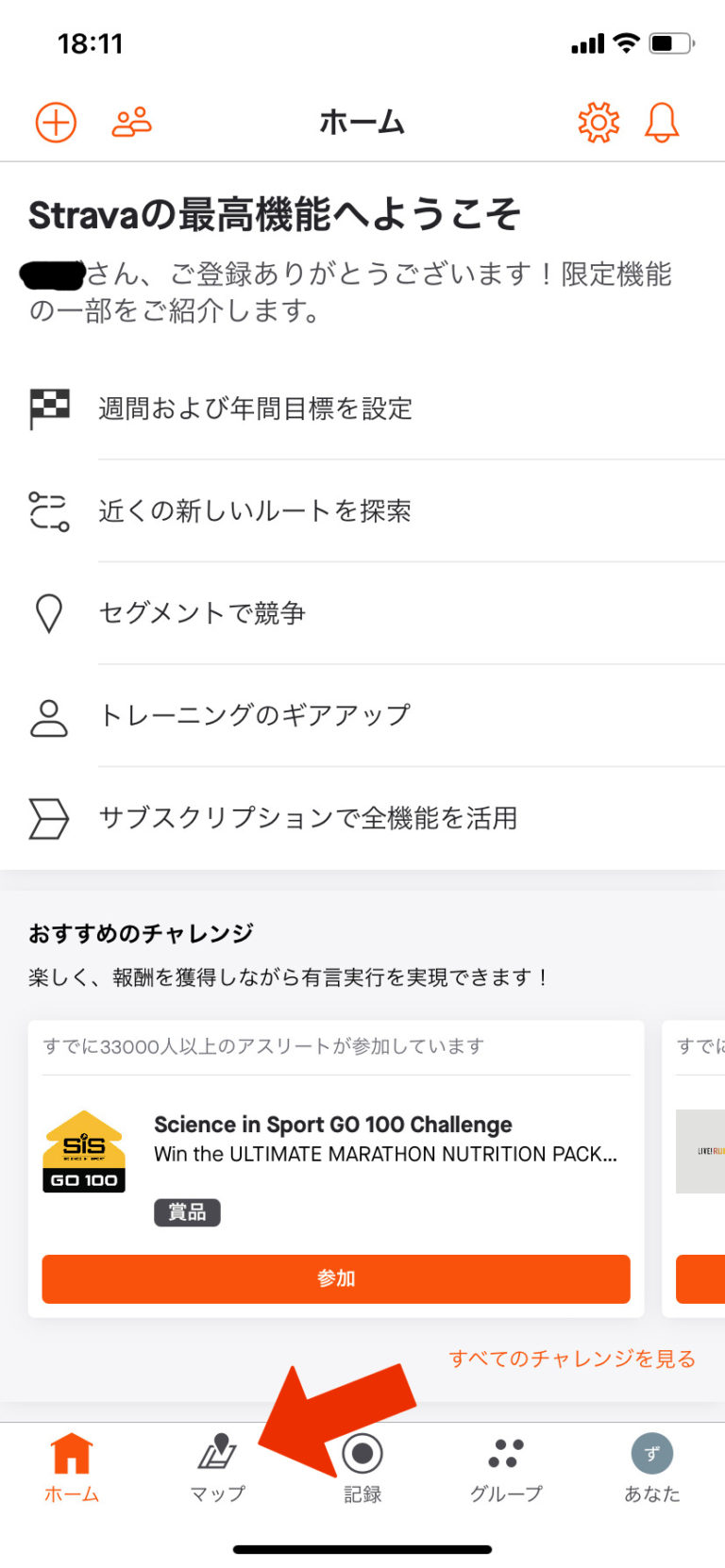Tap the Science in Sport GO 100 logo
The width and height of the screenshot is (725, 1568).
pyautogui.click(x=84, y=1151)
